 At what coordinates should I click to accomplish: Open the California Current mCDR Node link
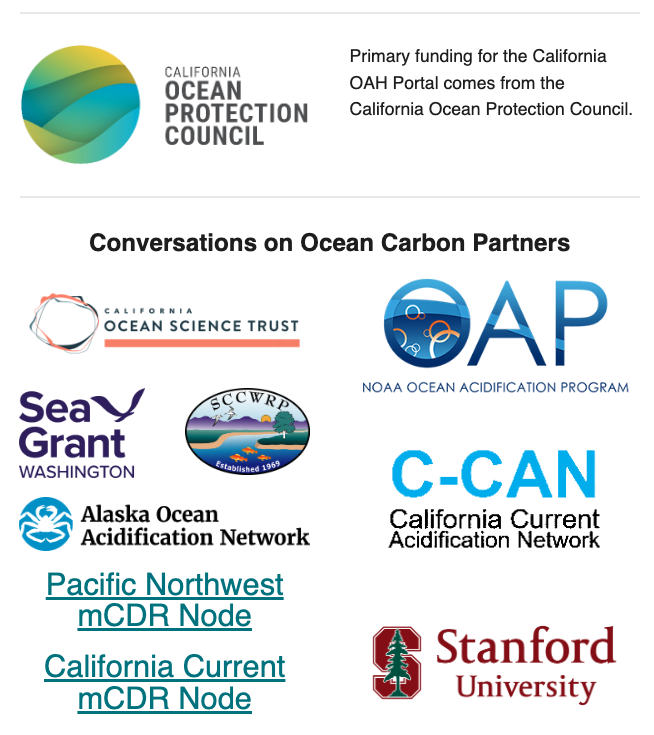165,681
